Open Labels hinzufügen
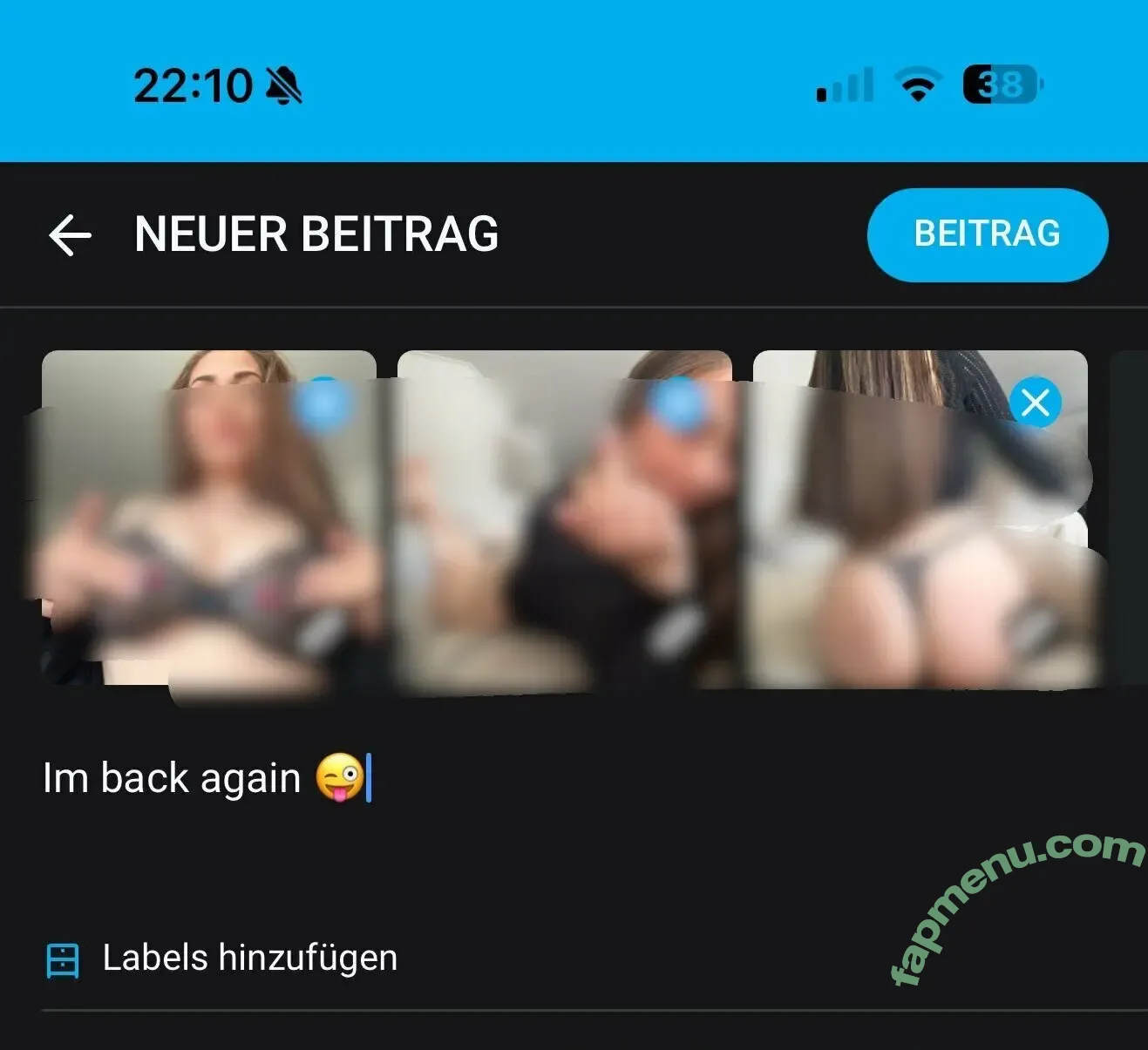Viewport: 1148px width, 1050px height. pyautogui.click(x=249, y=959)
